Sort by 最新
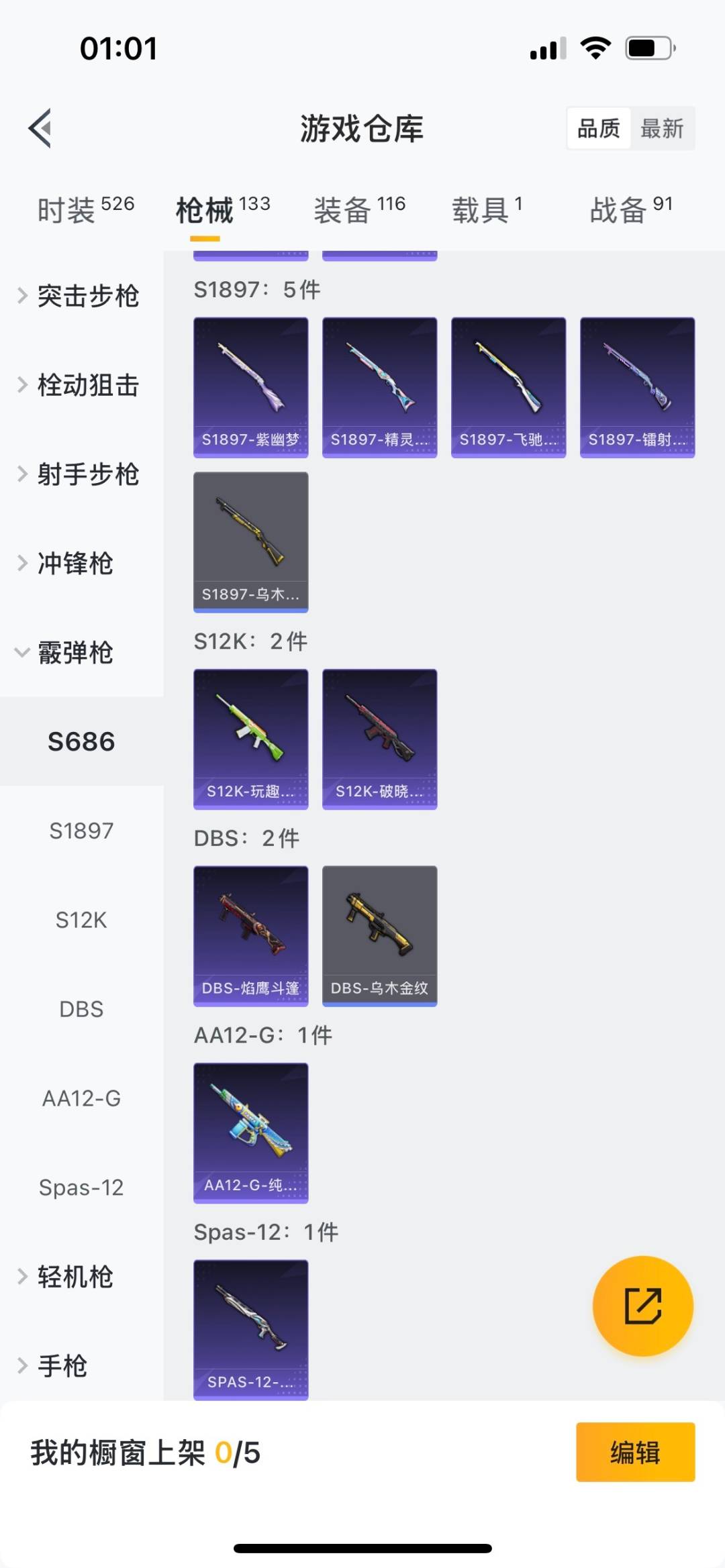The height and width of the screenshot is (1568, 725). tap(662, 128)
